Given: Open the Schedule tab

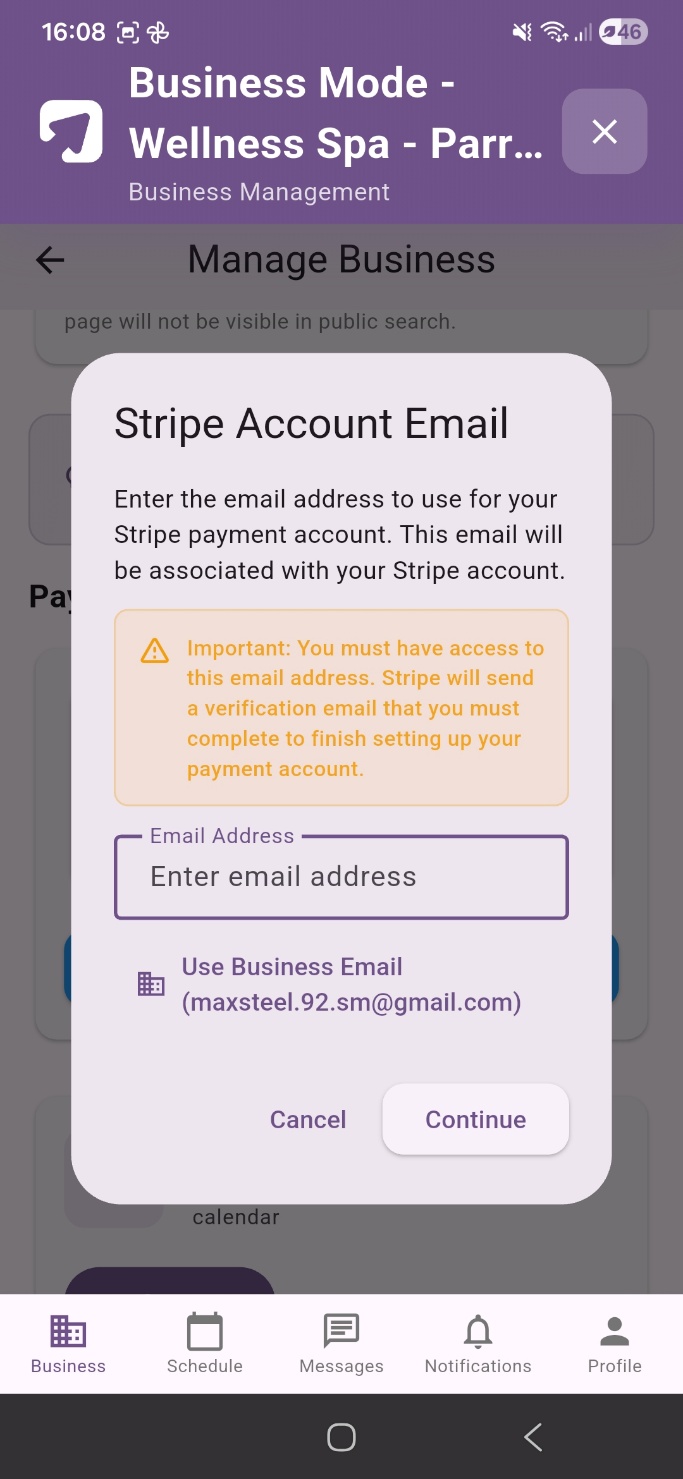Looking at the screenshot, I should (x=205, y=1345).
